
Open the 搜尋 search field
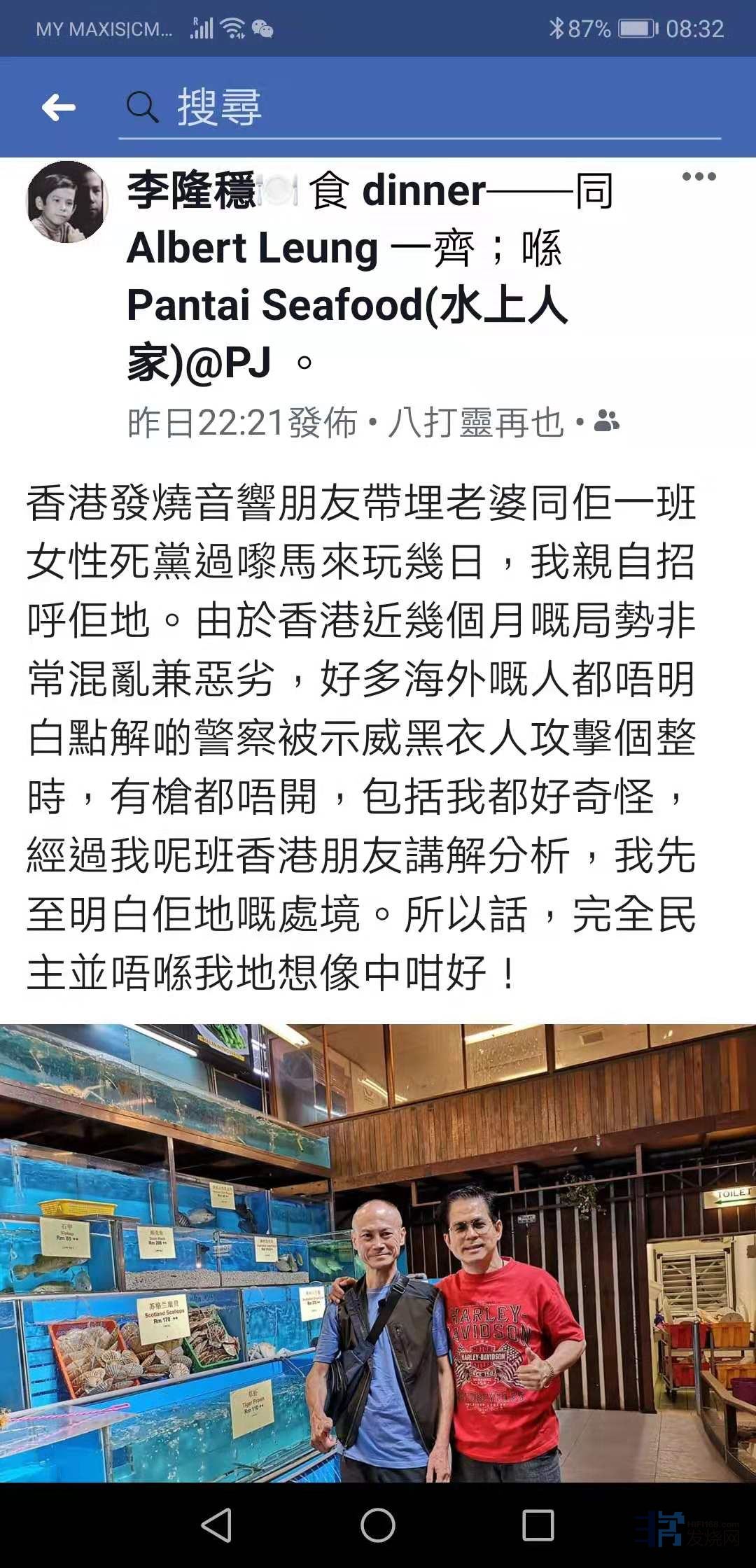pos(420,108)
